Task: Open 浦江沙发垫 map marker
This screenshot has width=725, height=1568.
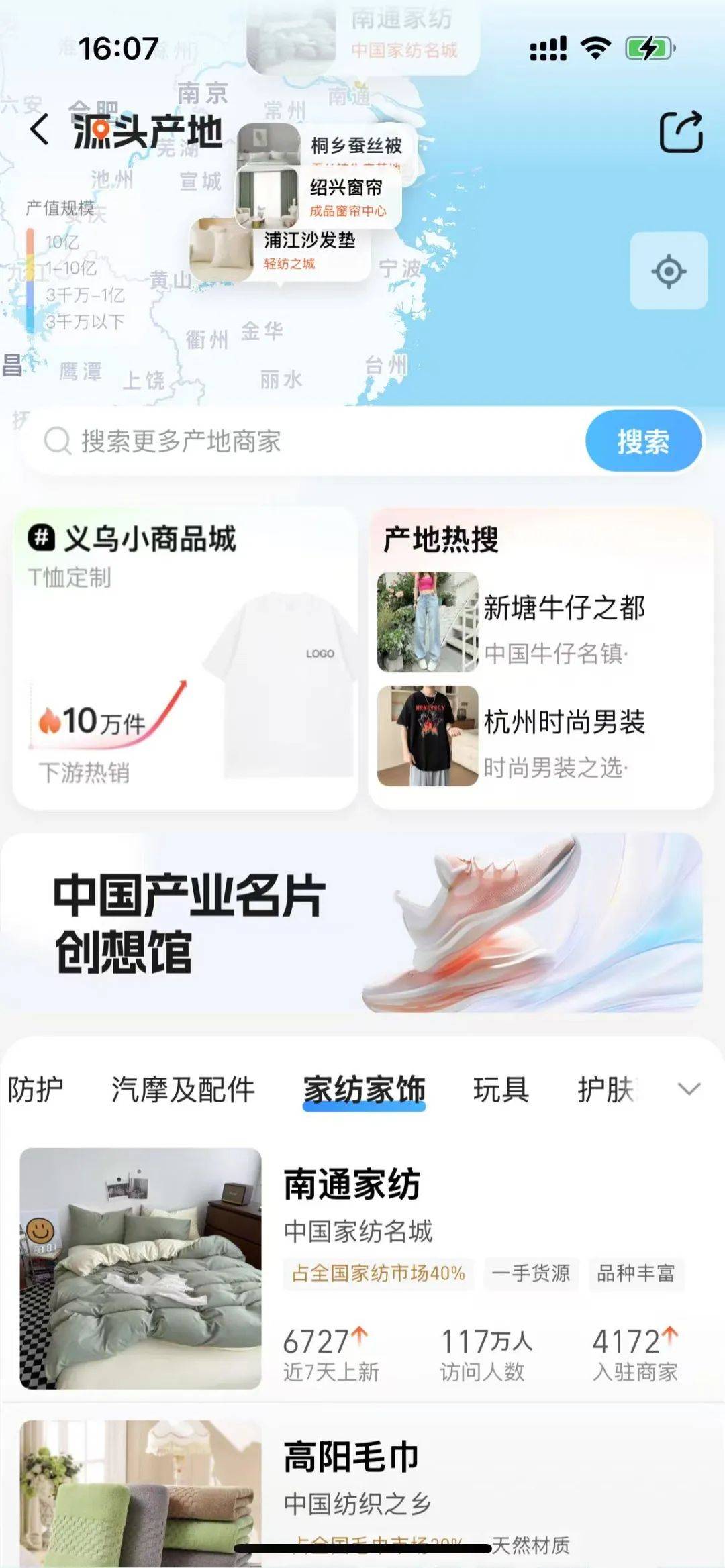Action: click(282, 250)
